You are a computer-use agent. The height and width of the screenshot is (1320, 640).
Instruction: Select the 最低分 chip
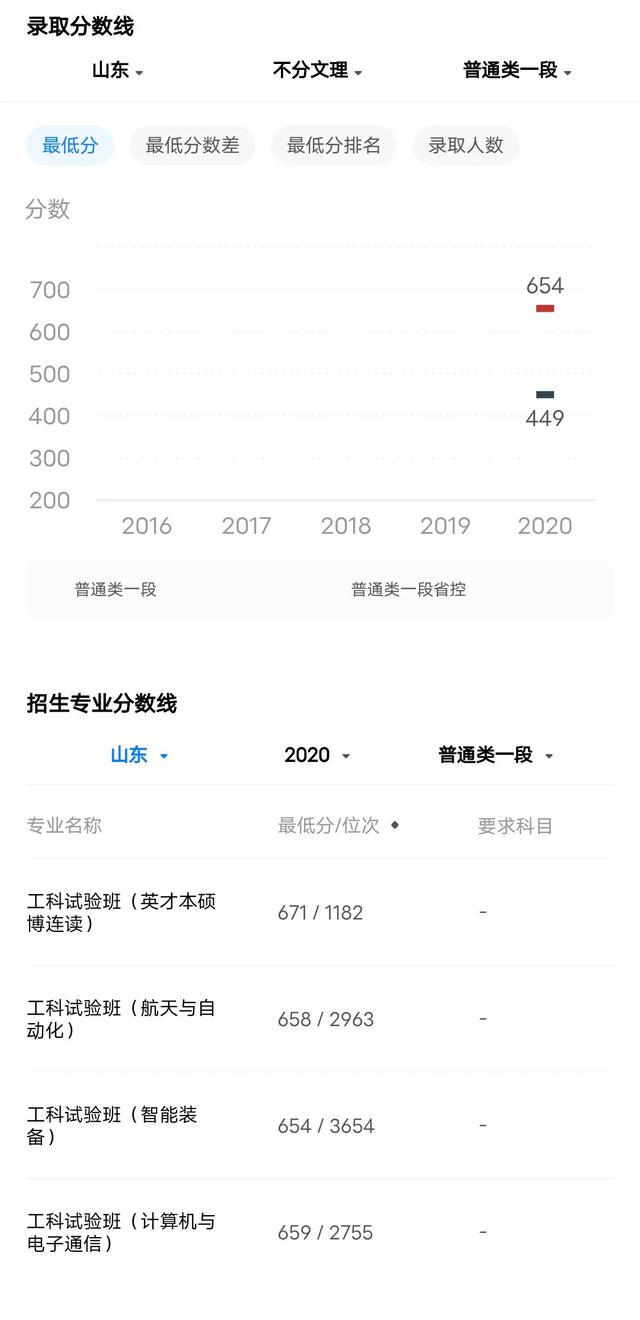pyautogui.click(x=70, y=145)
